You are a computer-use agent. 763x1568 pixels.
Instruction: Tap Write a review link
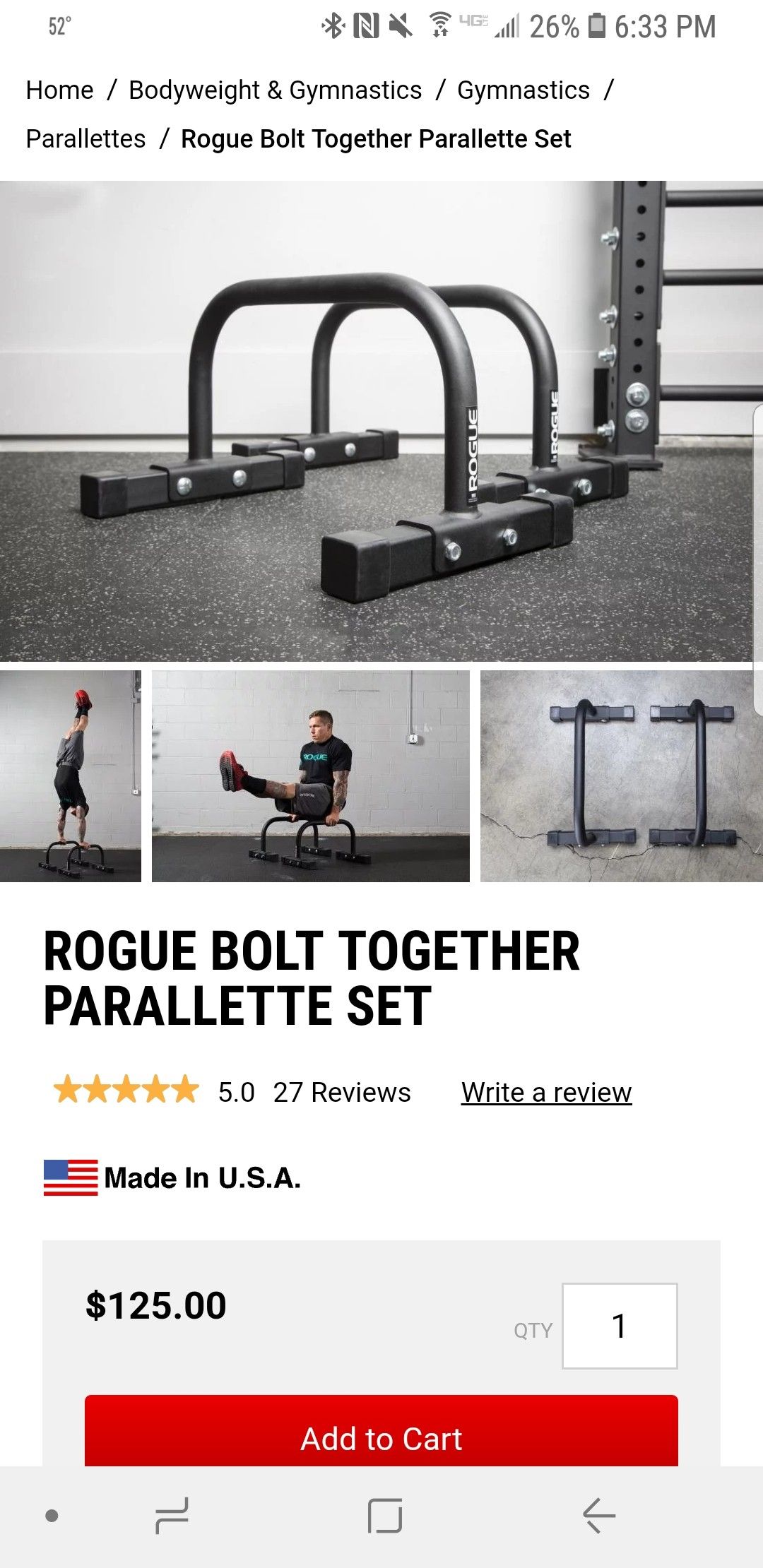(546, 1092)
